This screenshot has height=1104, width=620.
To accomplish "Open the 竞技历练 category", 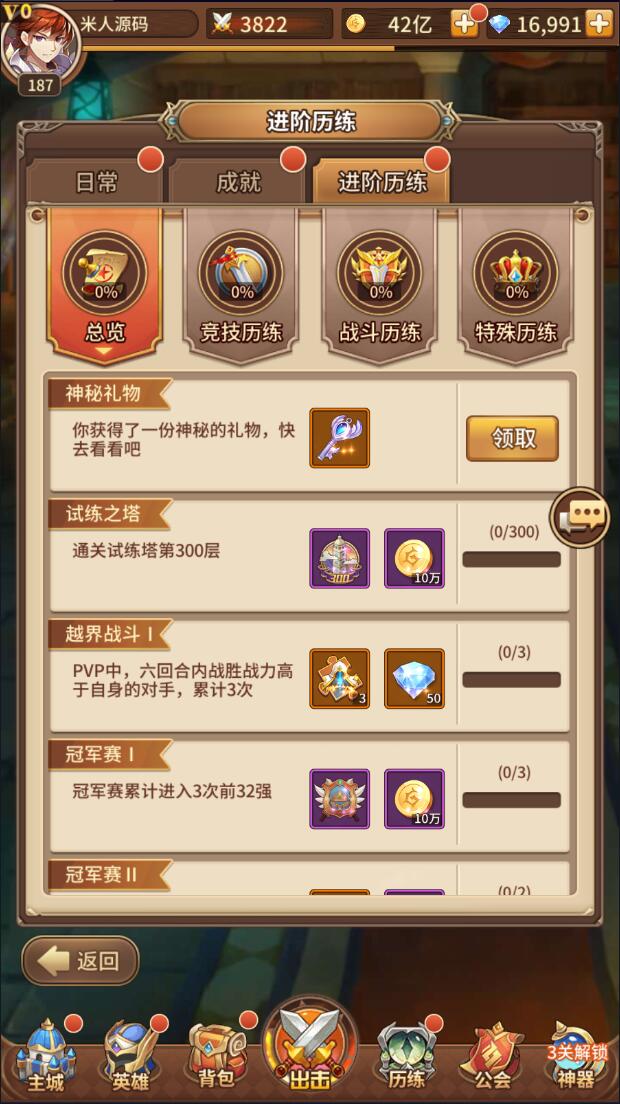I will pyautogui.click(x=241, y=285).
